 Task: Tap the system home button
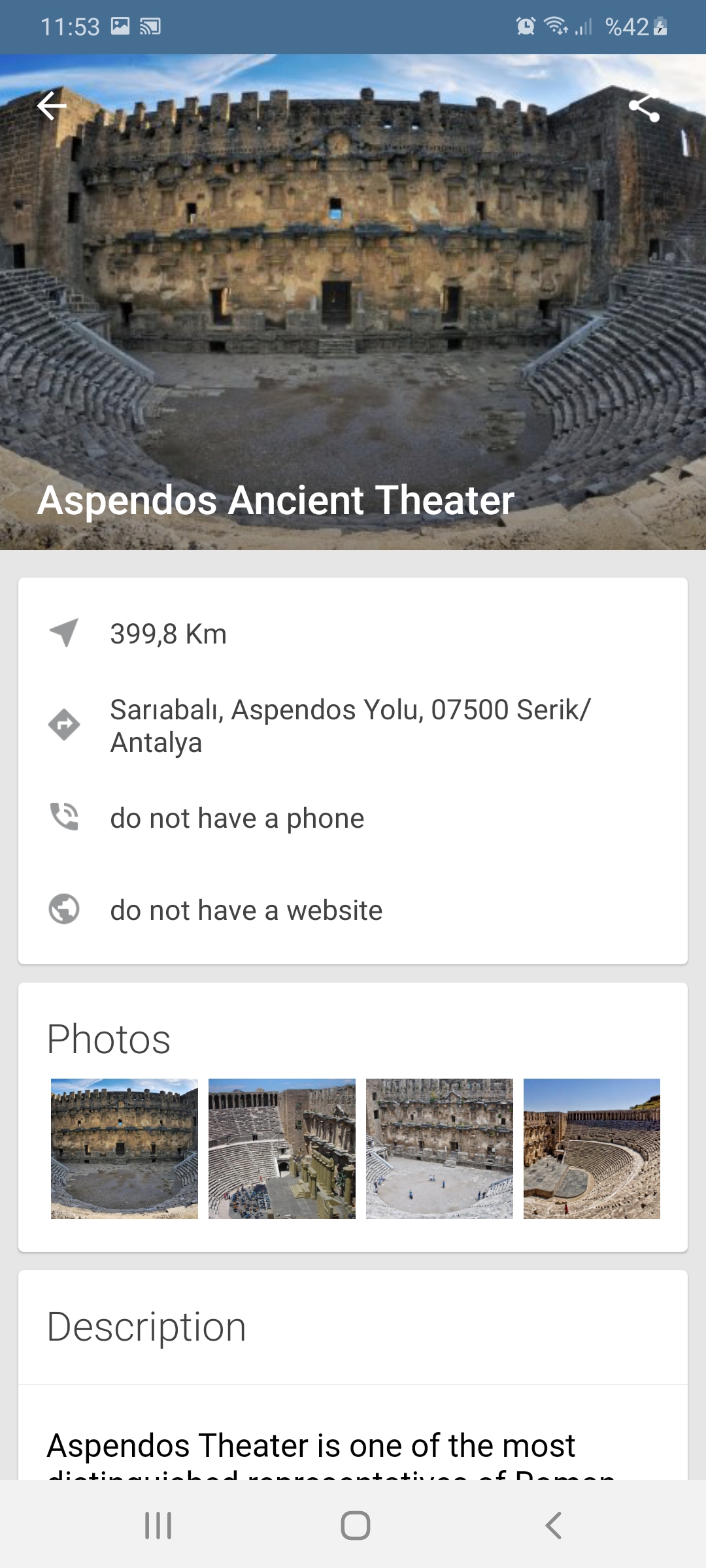pos(355,1526)
